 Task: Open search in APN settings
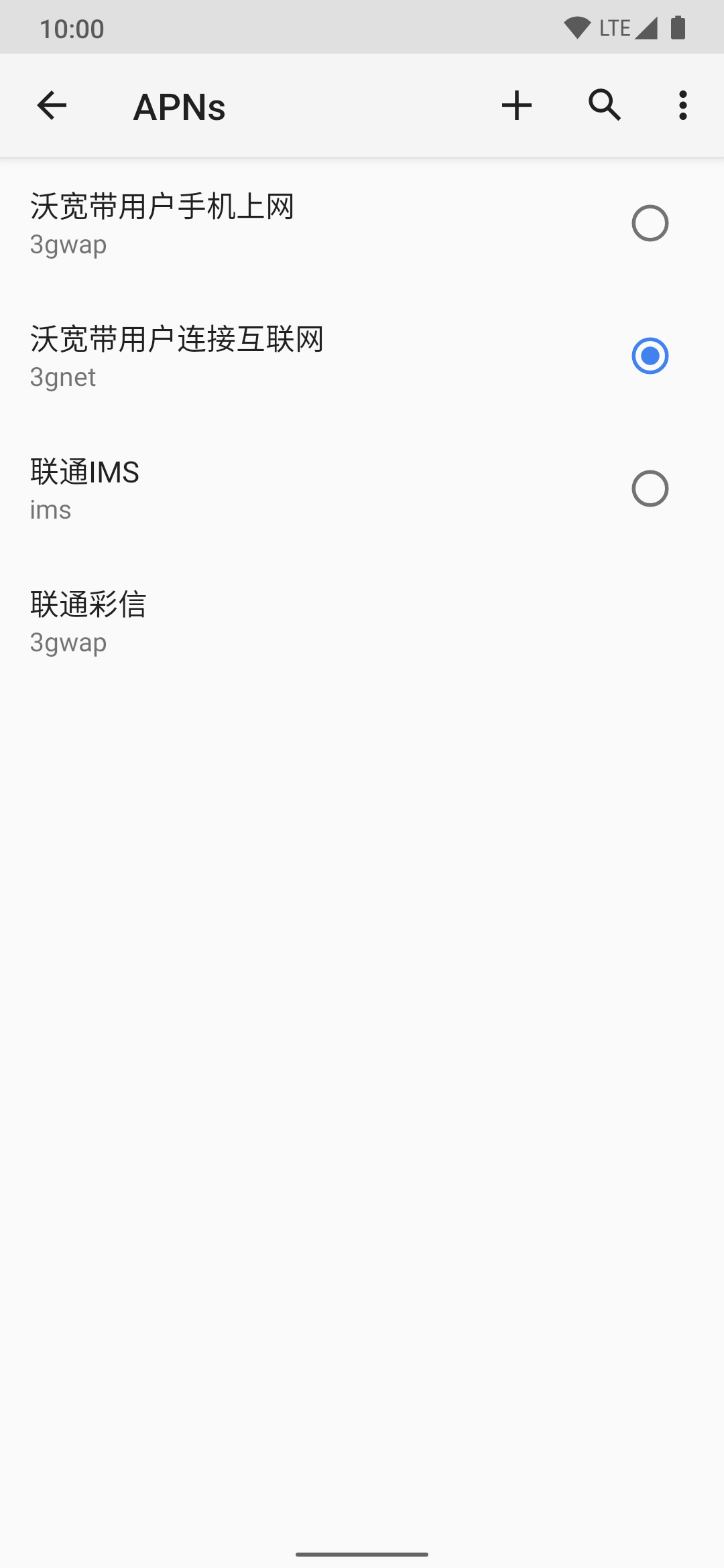[x=604, y=105]
